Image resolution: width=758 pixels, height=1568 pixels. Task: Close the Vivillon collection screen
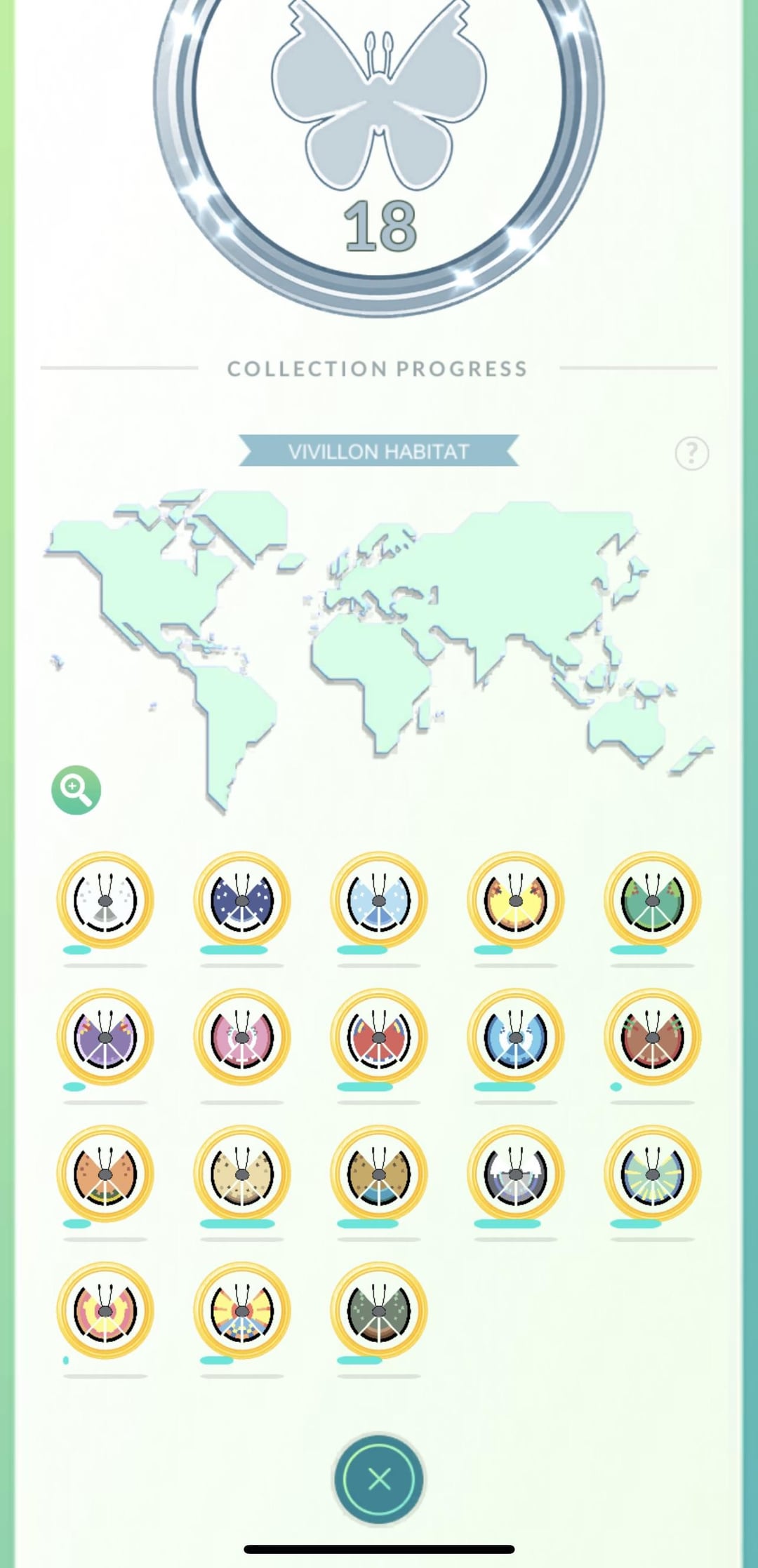pos(379,1479)
